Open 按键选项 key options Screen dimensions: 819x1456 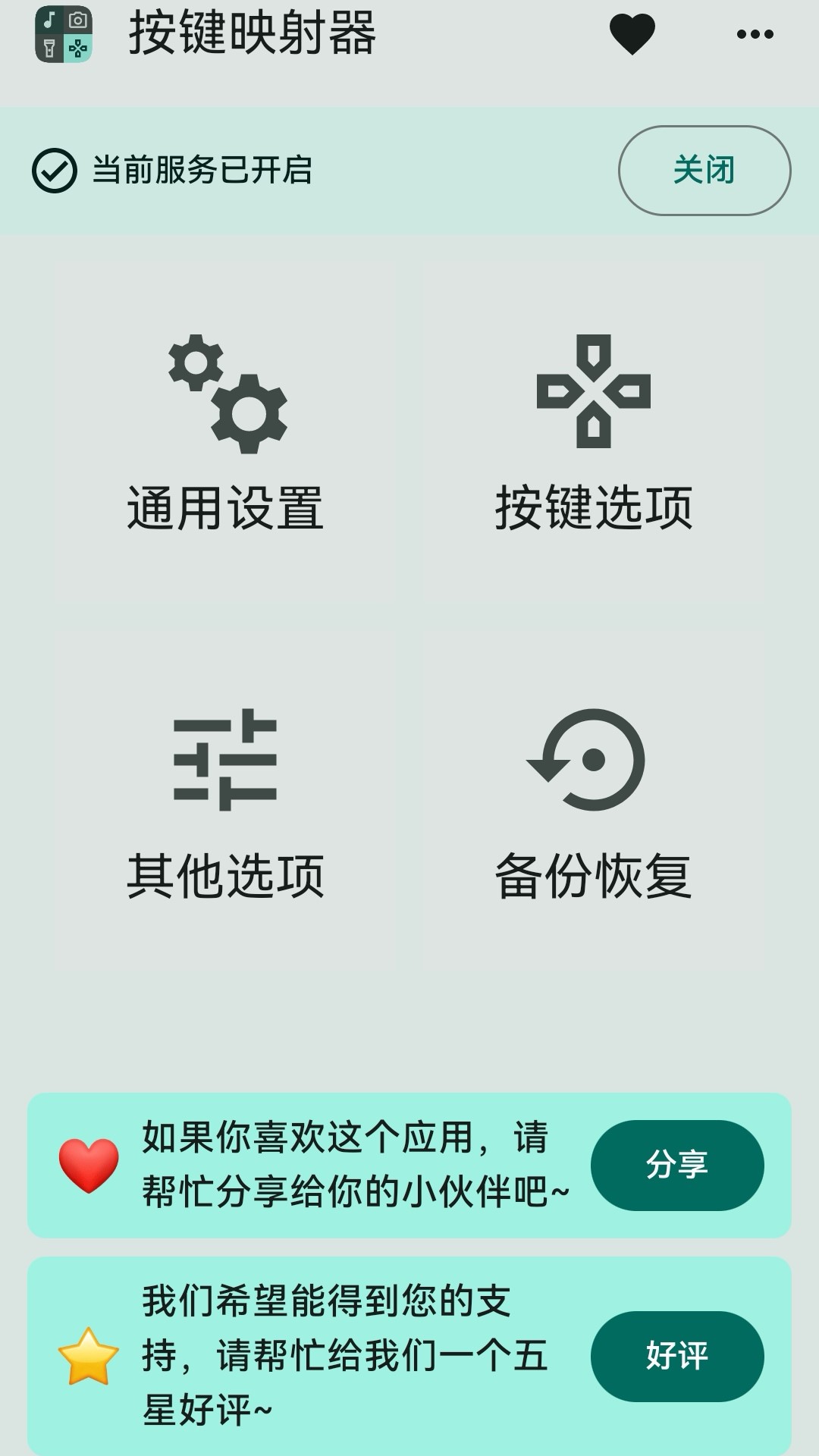click(594, 434)
